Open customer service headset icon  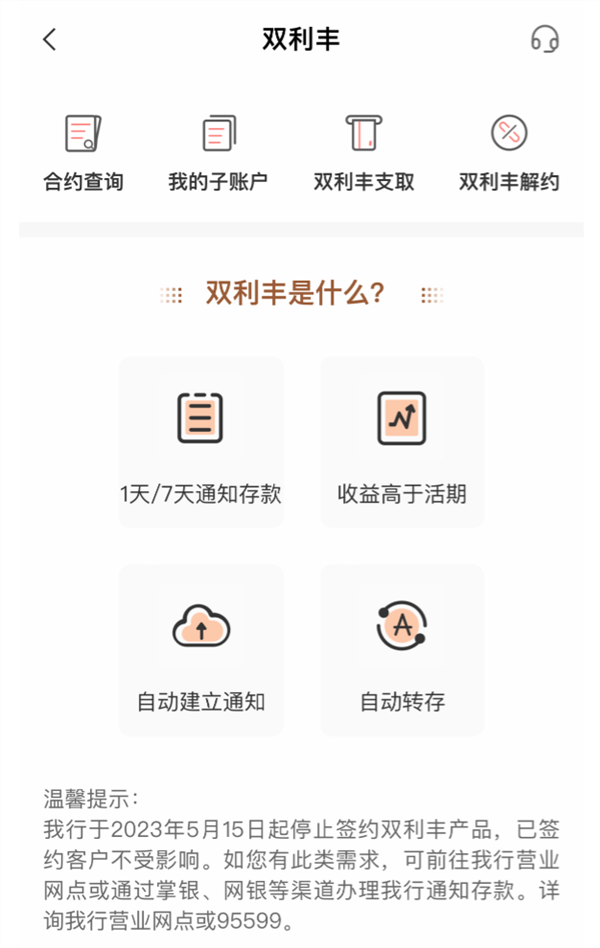[544, 40]
